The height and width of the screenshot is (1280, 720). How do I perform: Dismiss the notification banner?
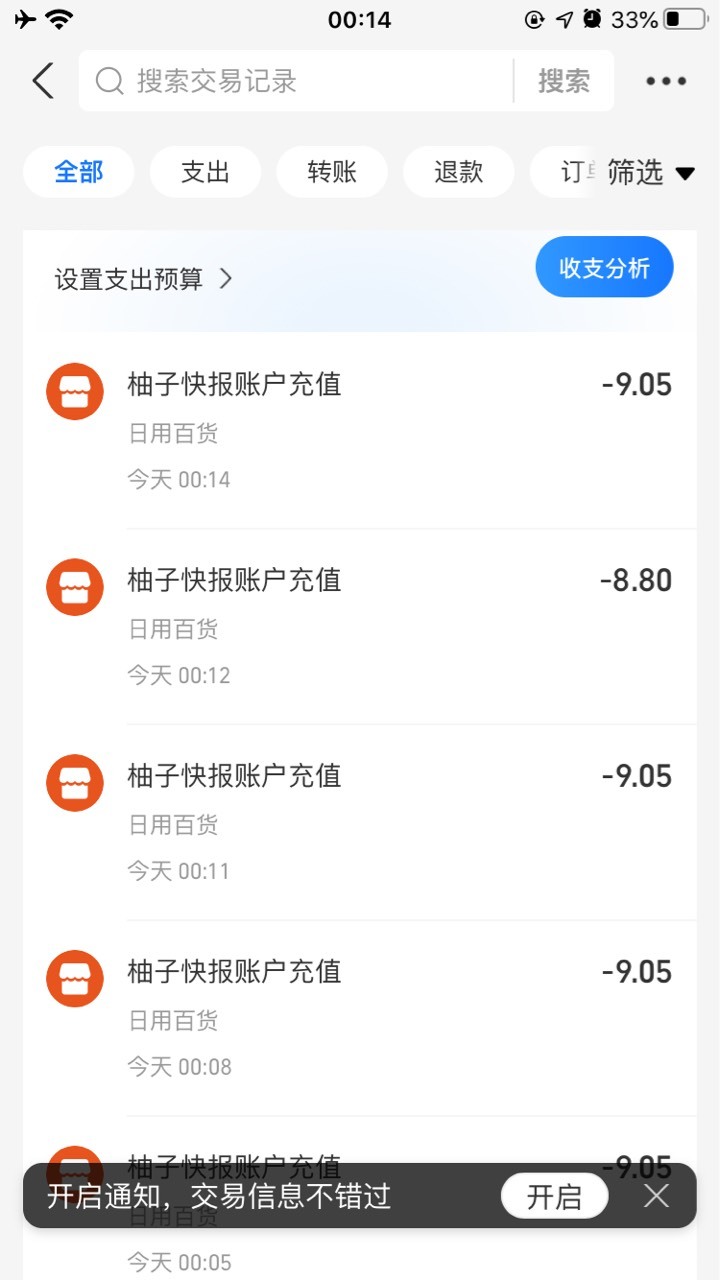click(656, 1196)
